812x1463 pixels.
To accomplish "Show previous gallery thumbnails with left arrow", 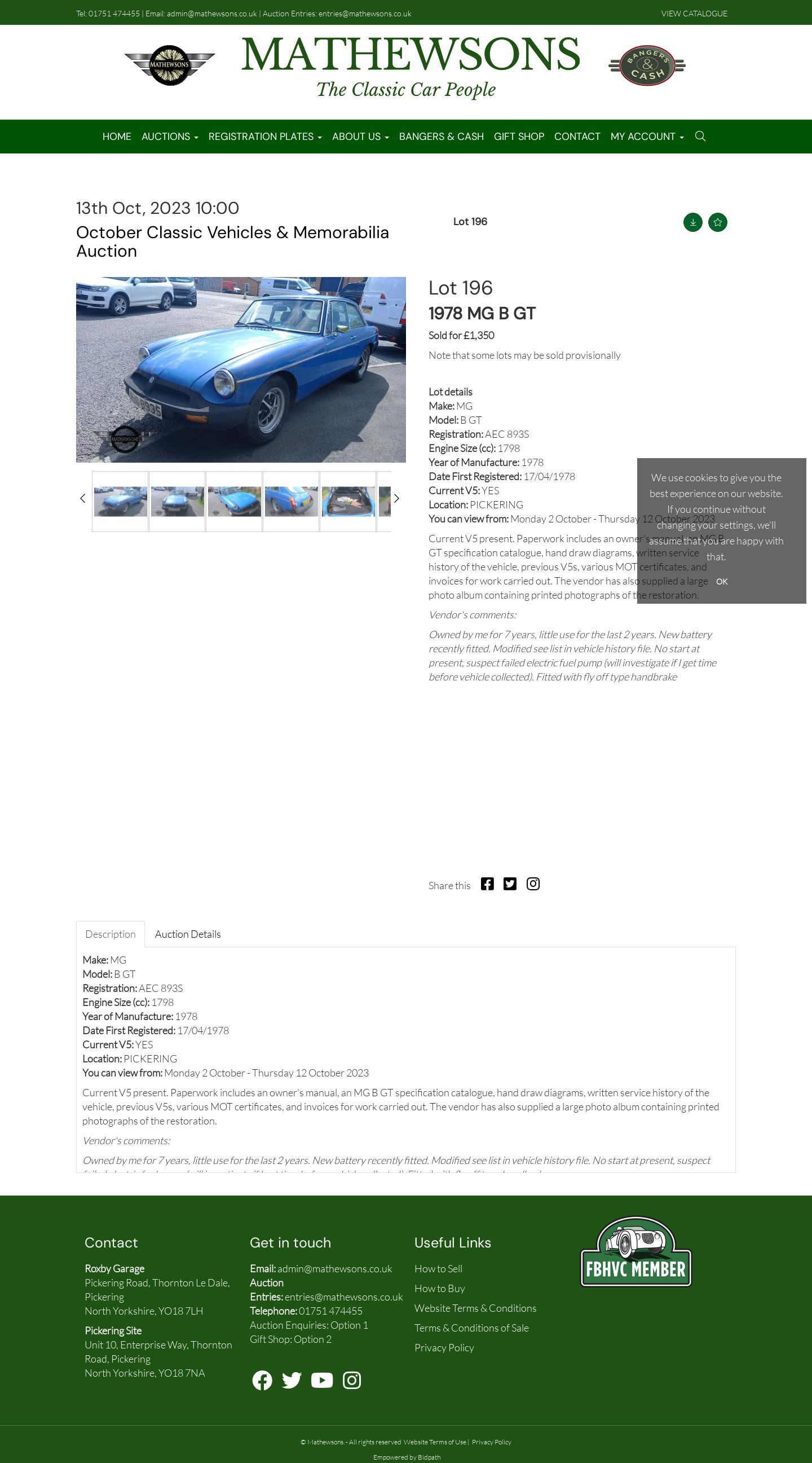I will (82, 499).
